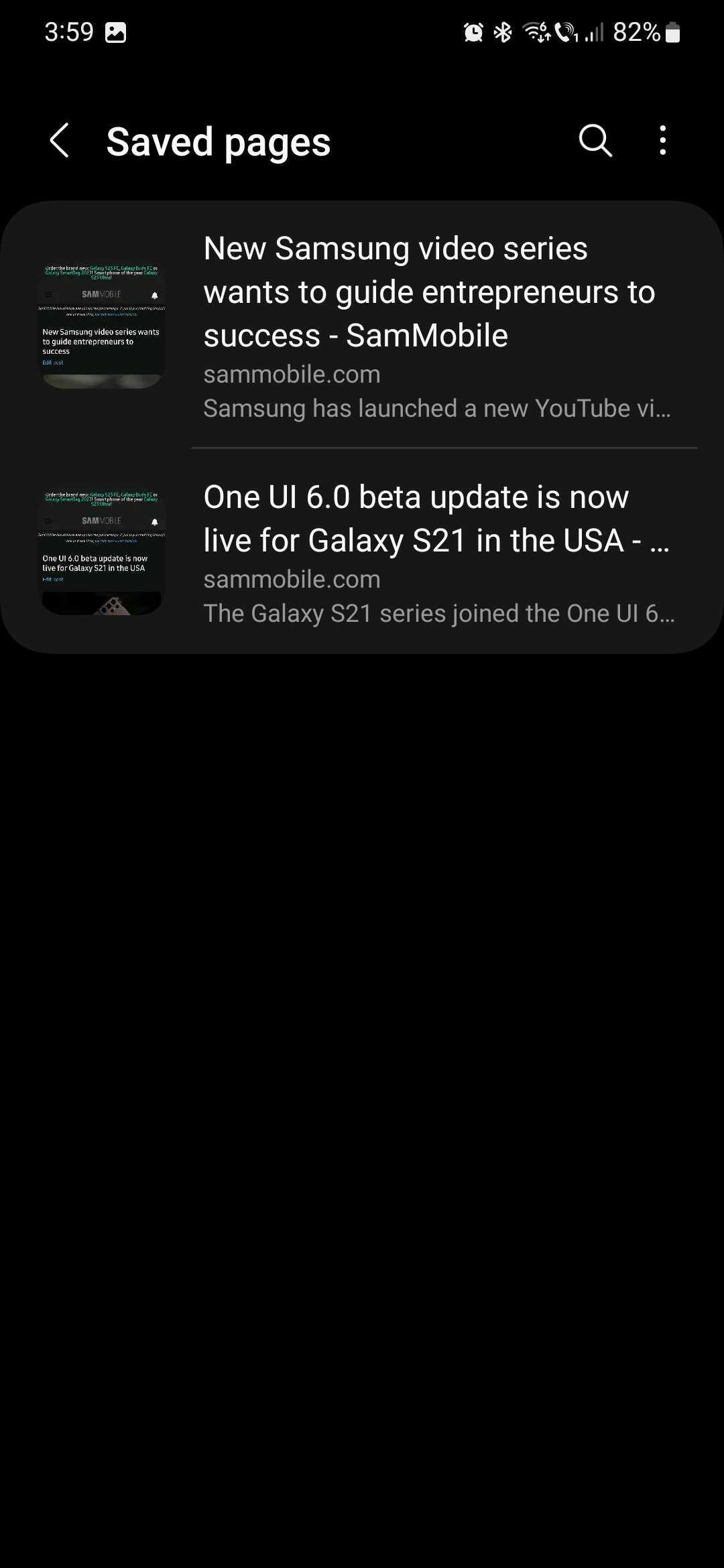Image resolution: width=724 pixels, height=1568 pixels.
Task: Go back from Saved pages
Action: tap(60, 141)
